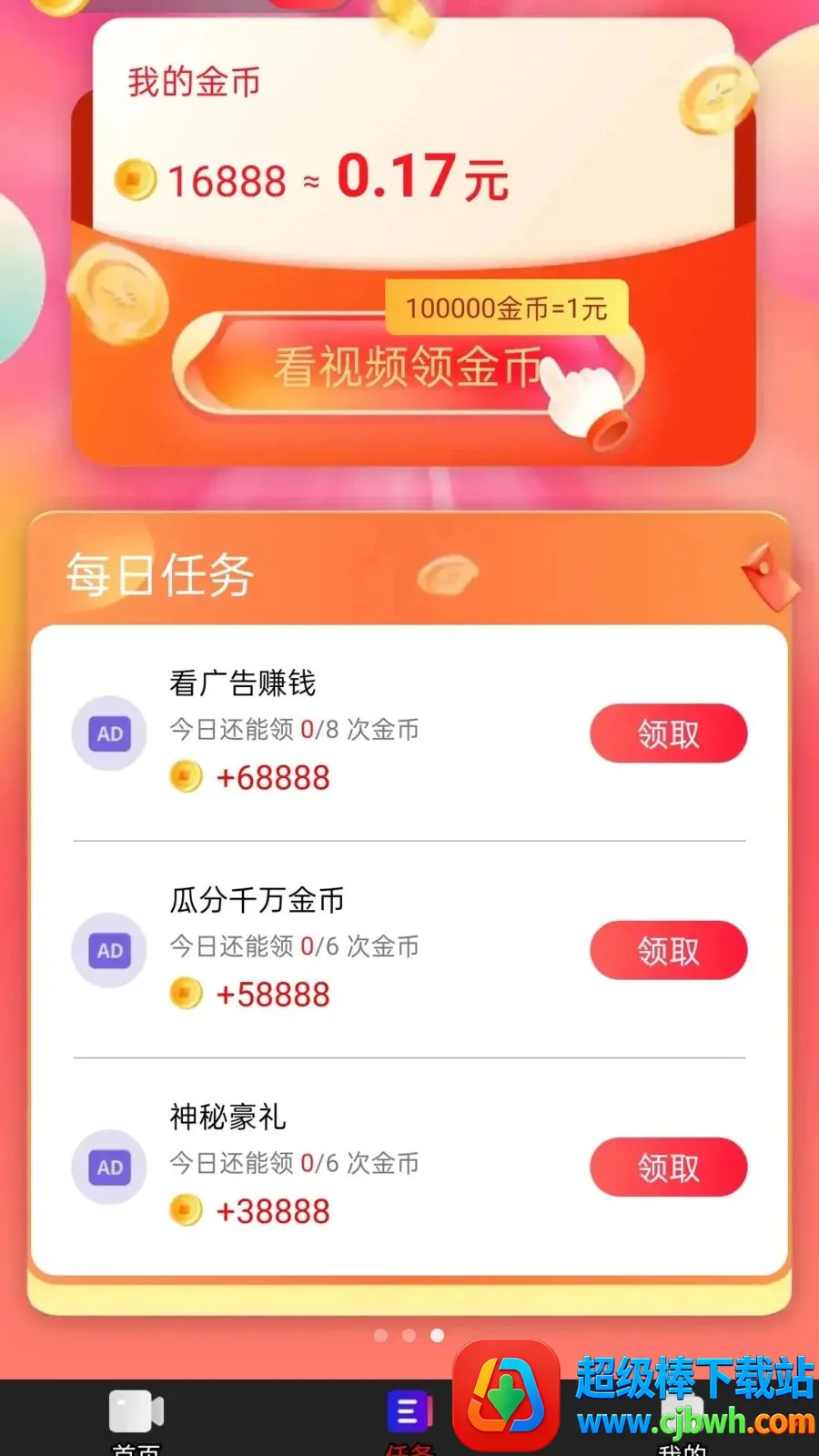Claim reward for 瓜分千万金币
This screenshot has width=819, height=1456.
pyautogui.click(x=669, y=951)
